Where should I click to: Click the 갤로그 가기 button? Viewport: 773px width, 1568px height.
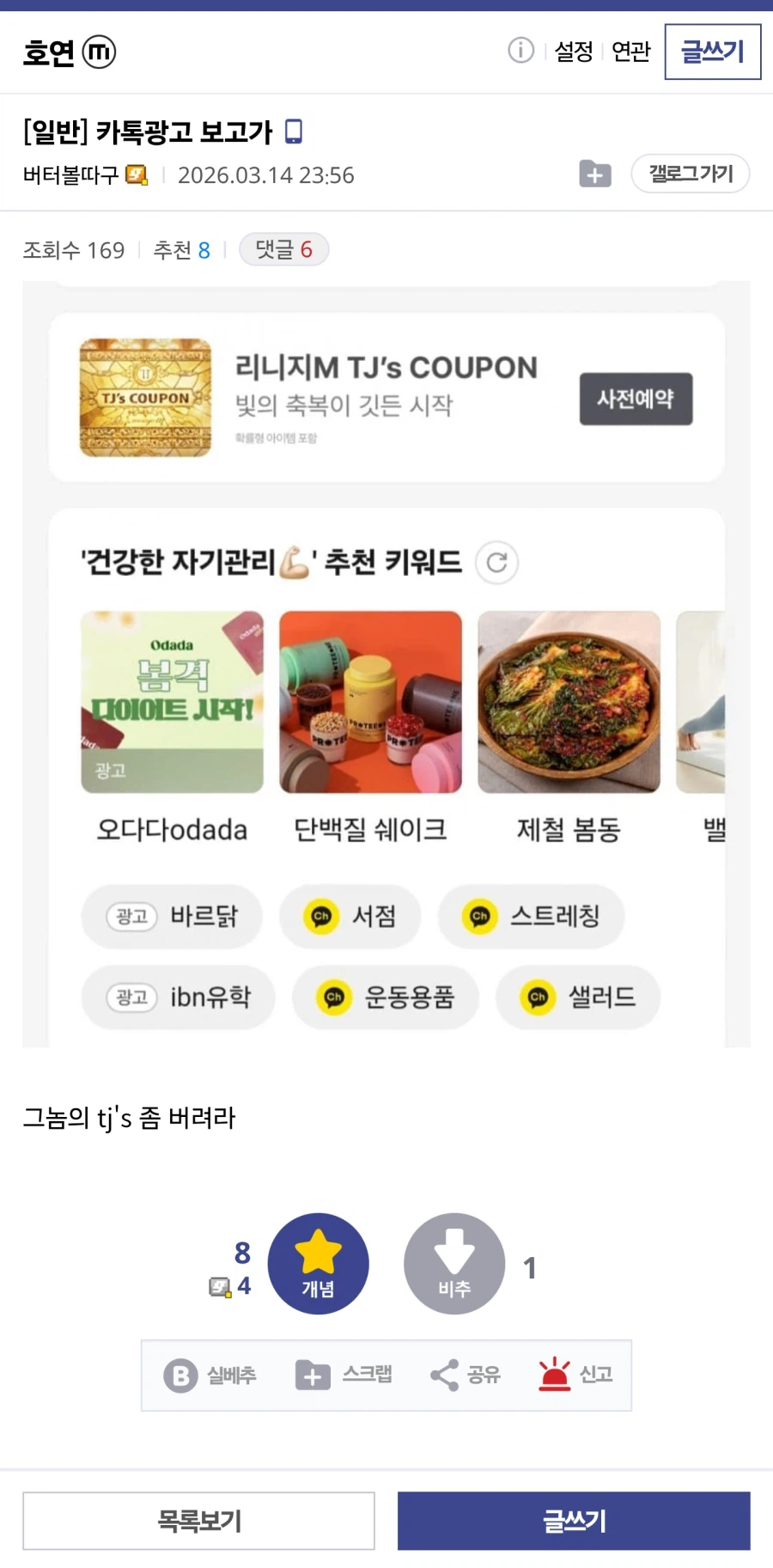point(690,173)
